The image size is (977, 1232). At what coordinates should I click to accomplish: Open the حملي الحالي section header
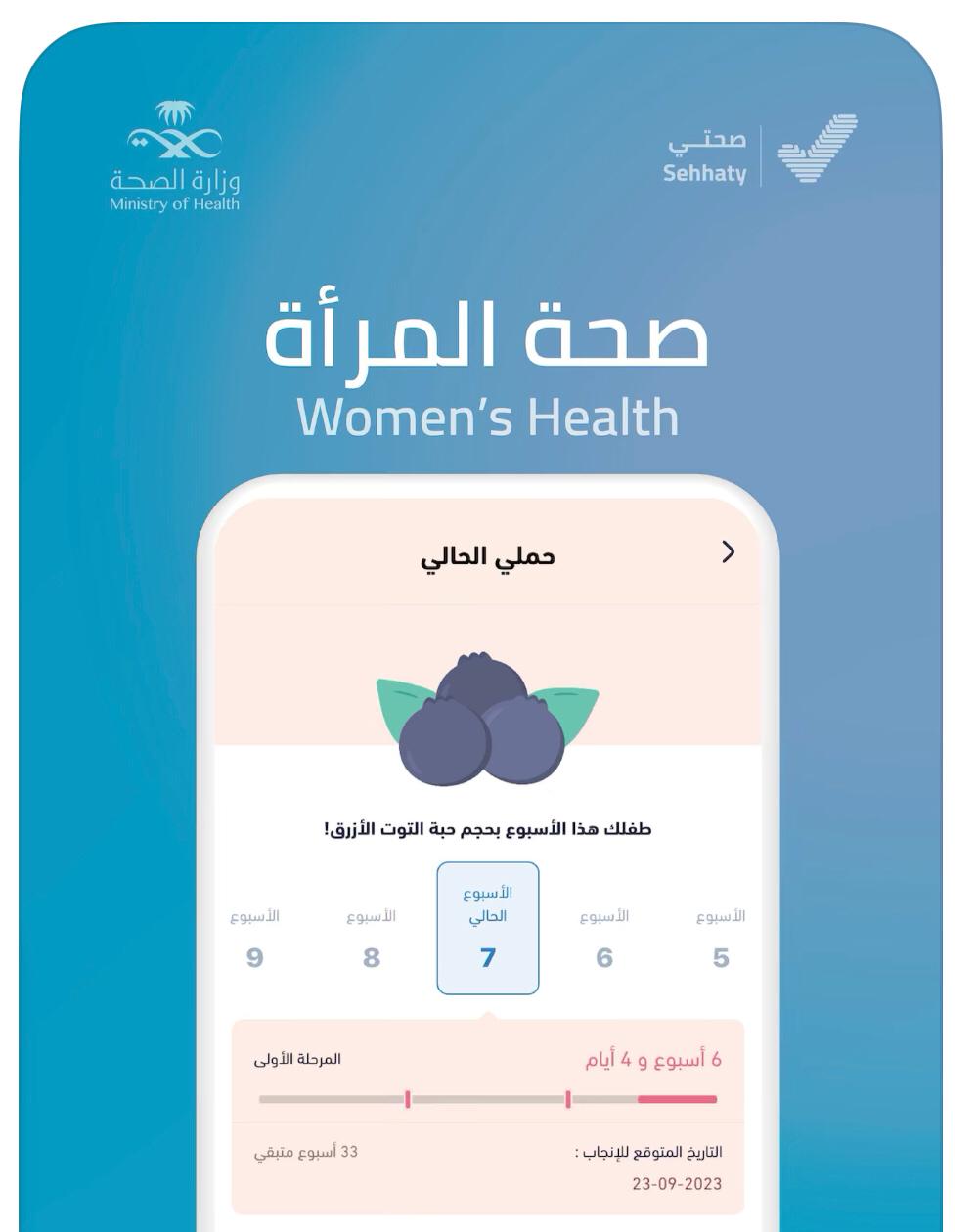[x=488, y=555]
